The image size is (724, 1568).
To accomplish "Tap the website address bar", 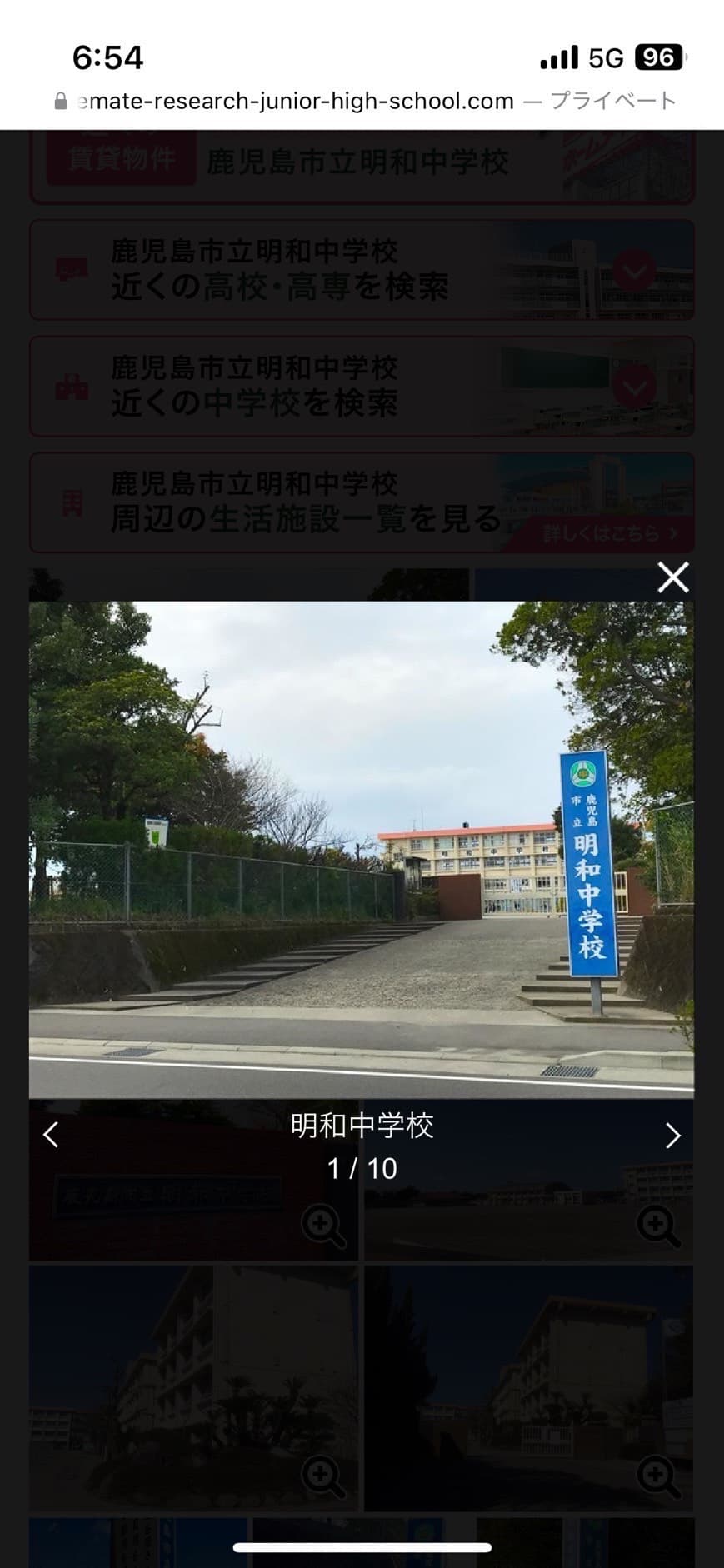I will (362, 100).
